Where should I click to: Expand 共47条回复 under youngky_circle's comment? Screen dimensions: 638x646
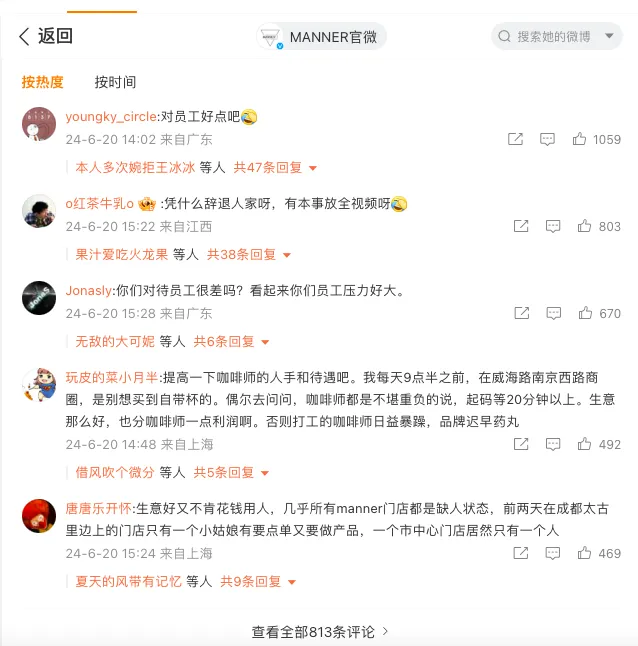275,168
